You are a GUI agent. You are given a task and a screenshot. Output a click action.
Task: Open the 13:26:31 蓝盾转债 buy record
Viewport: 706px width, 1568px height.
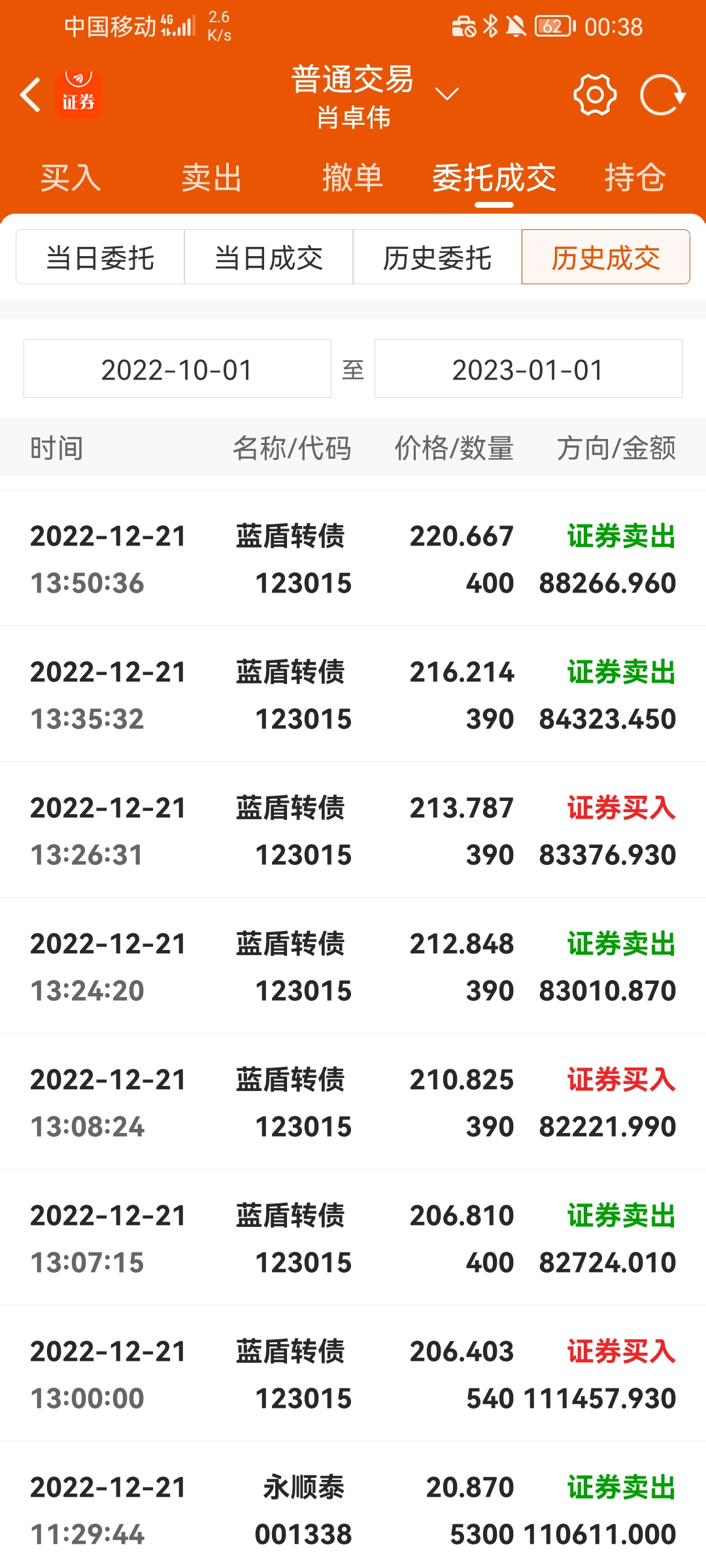(x=353, y=831)
